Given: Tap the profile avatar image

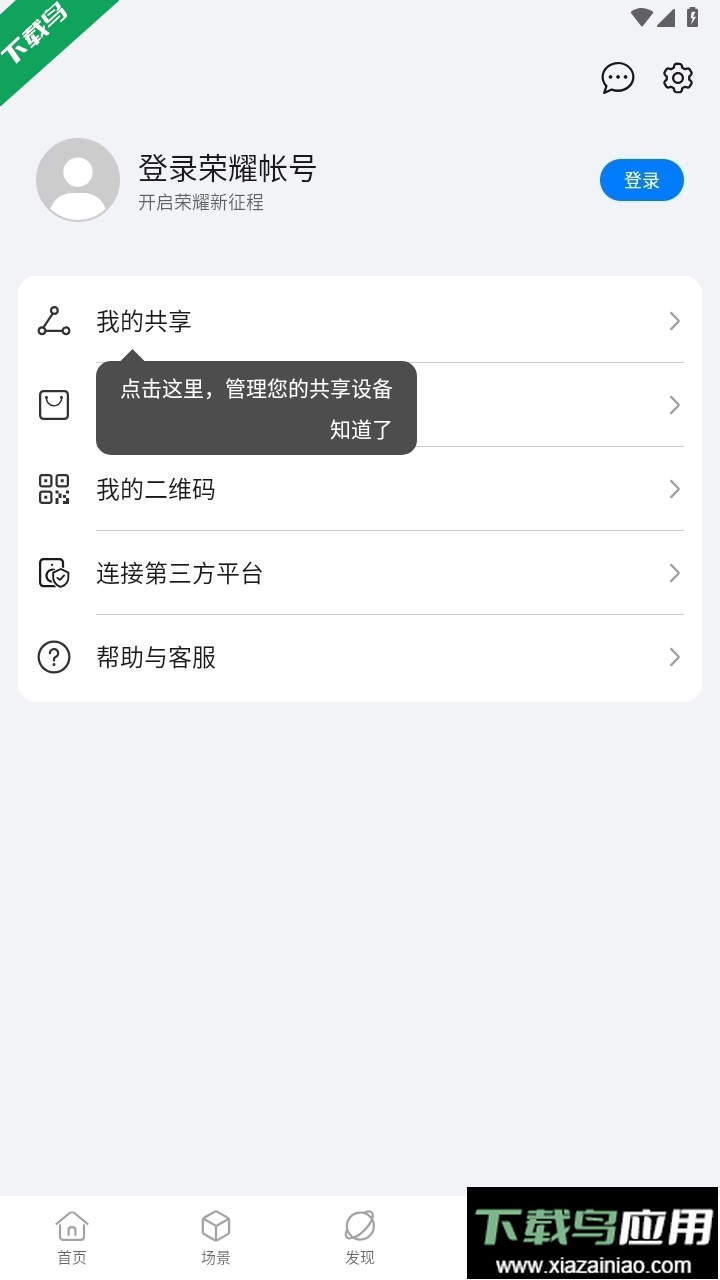Looking at the screenshot, I should (x=78, y=180).
